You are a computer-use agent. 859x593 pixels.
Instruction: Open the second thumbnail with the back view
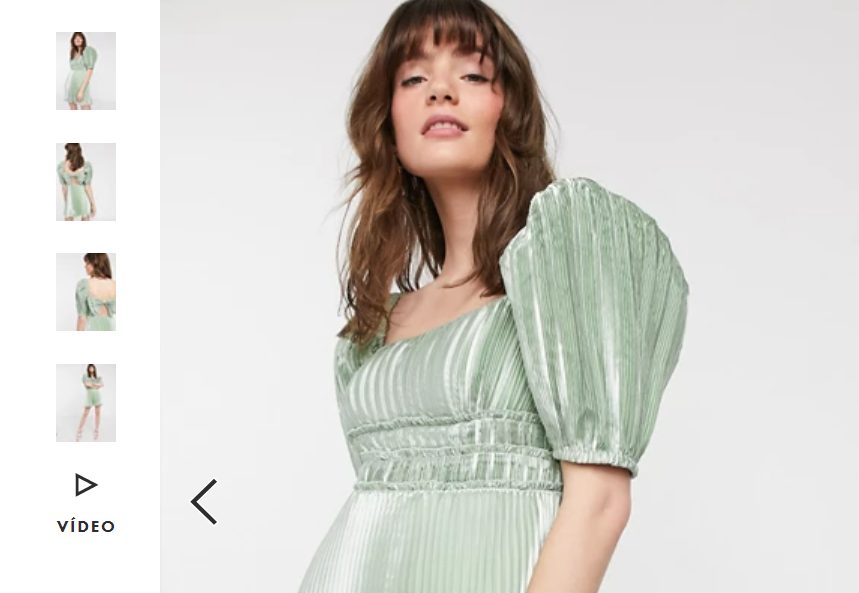86,182
